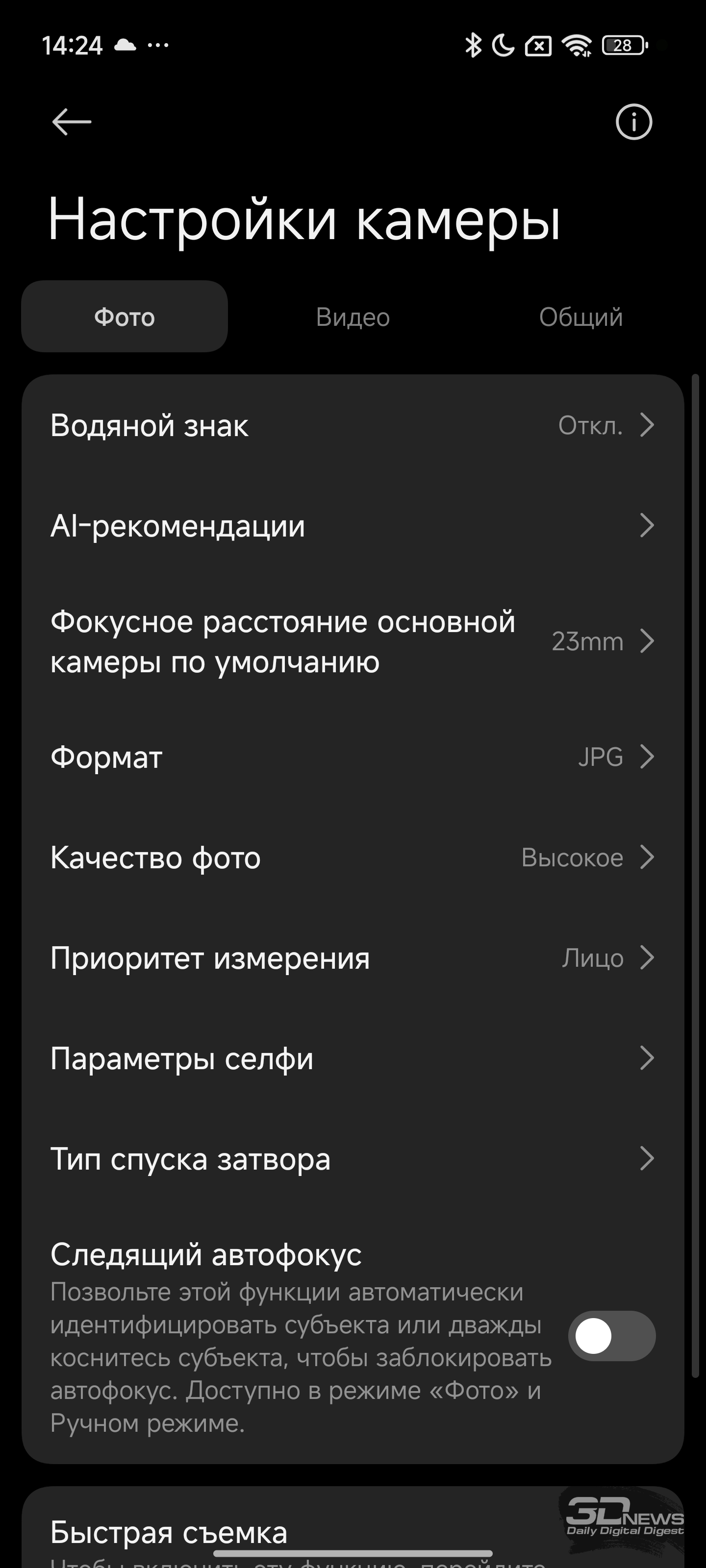This screenshot has width=706, height=1568.
Task: Open Тип спуска затвора
Action: (x=353, y=1158)
